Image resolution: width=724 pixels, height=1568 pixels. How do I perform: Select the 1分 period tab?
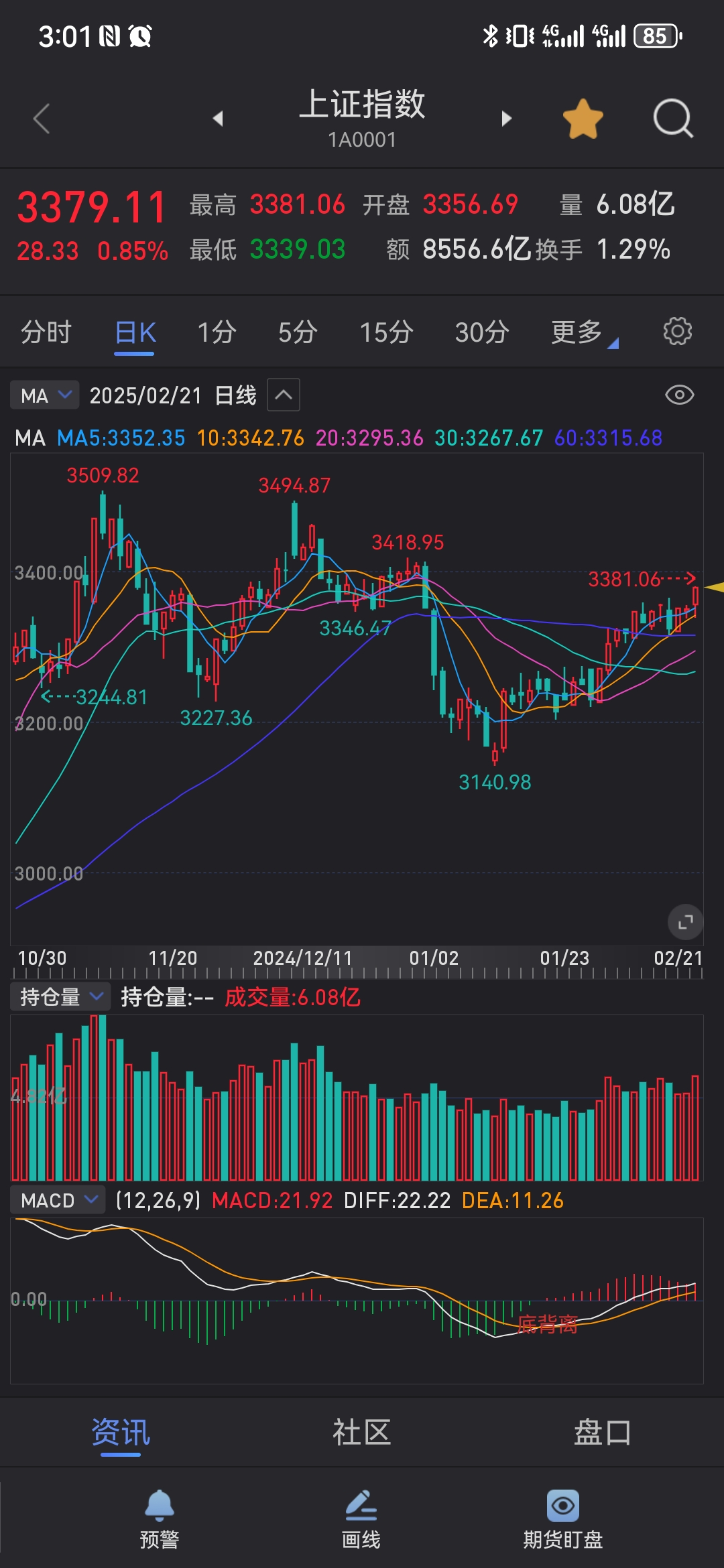click(x=217, y=332)
